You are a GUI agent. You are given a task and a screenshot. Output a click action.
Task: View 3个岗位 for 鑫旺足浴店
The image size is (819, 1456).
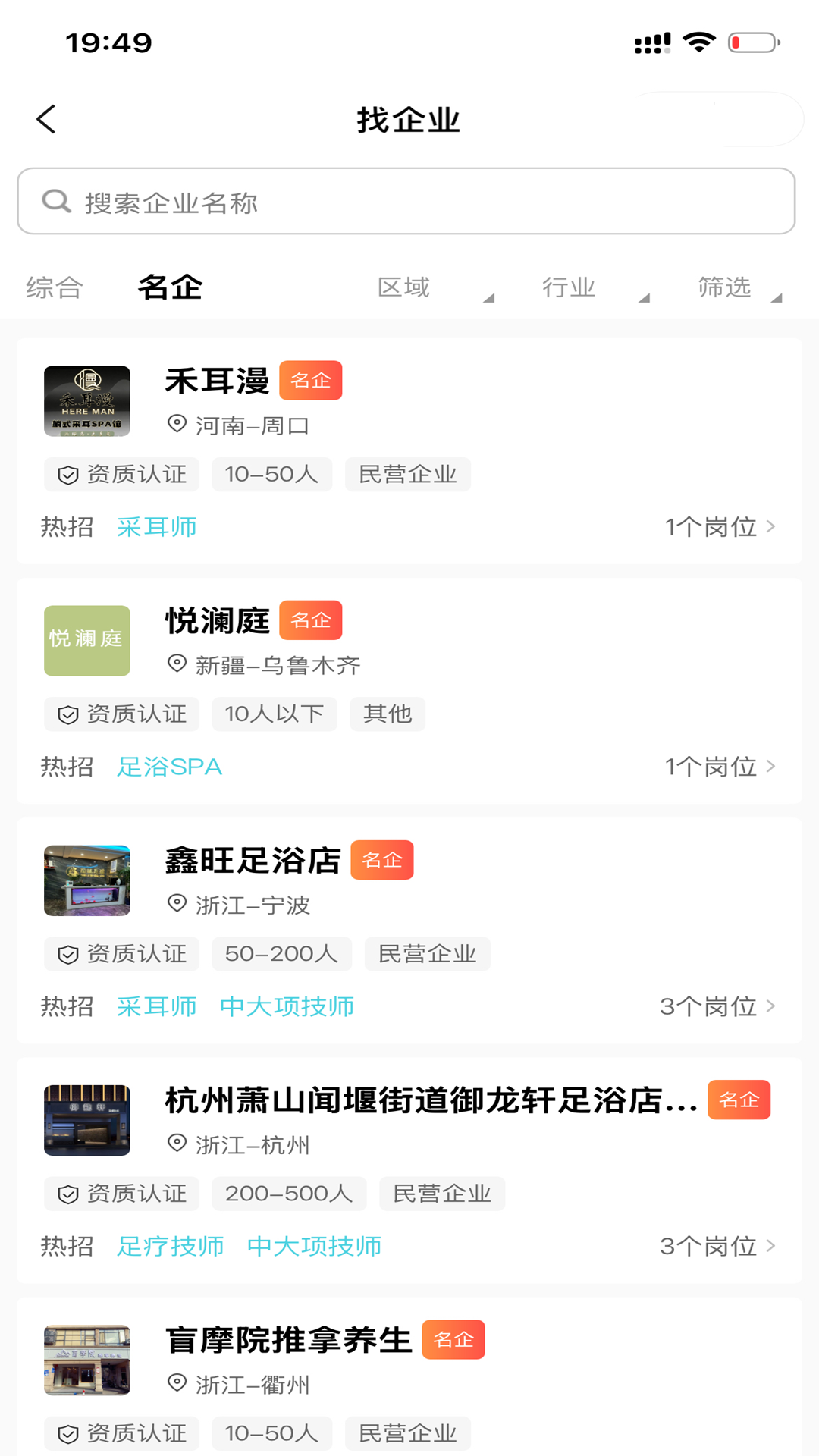click(x=717, y=1006)
